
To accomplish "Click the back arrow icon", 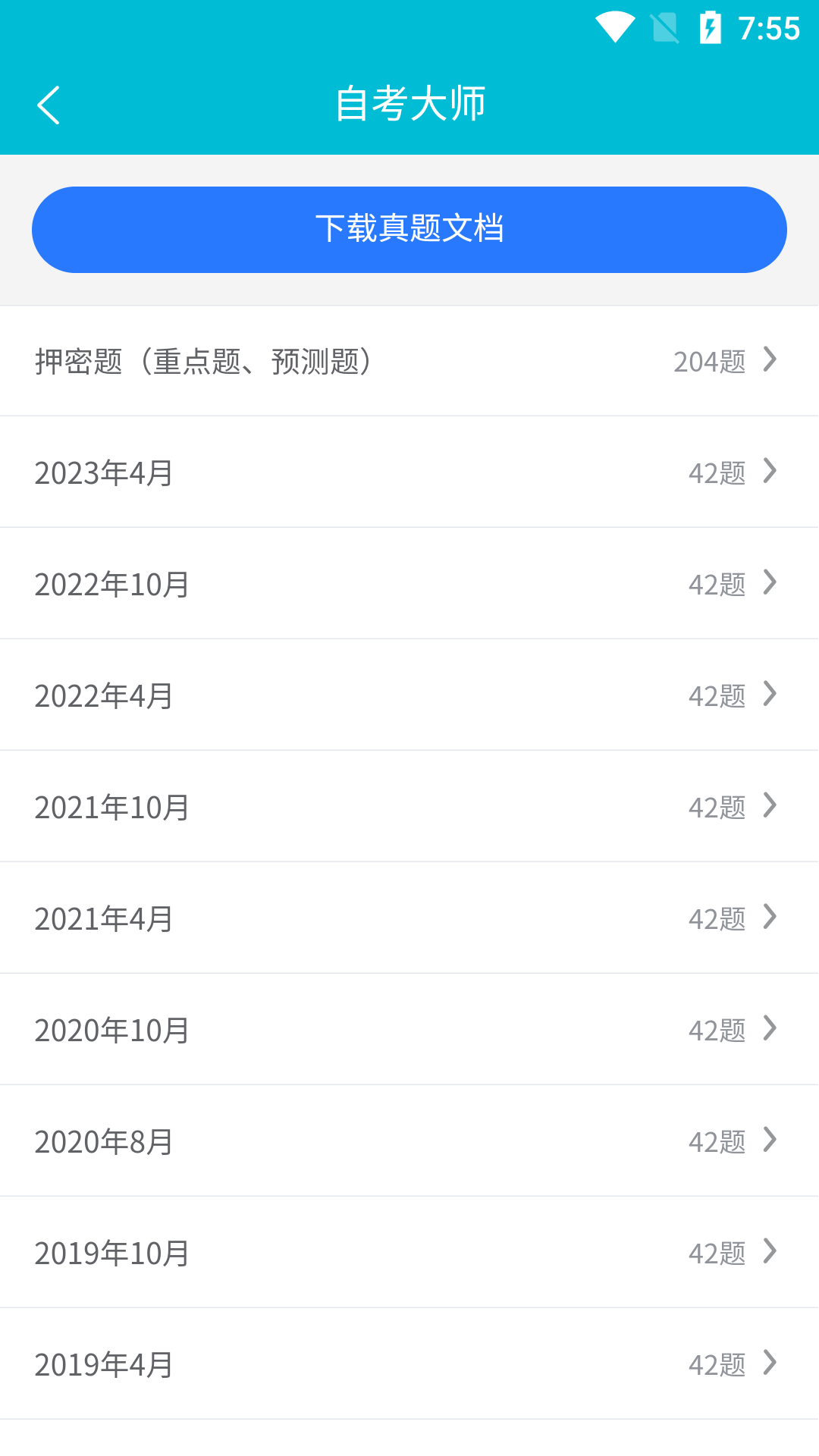I will click(x=49, y=104).
